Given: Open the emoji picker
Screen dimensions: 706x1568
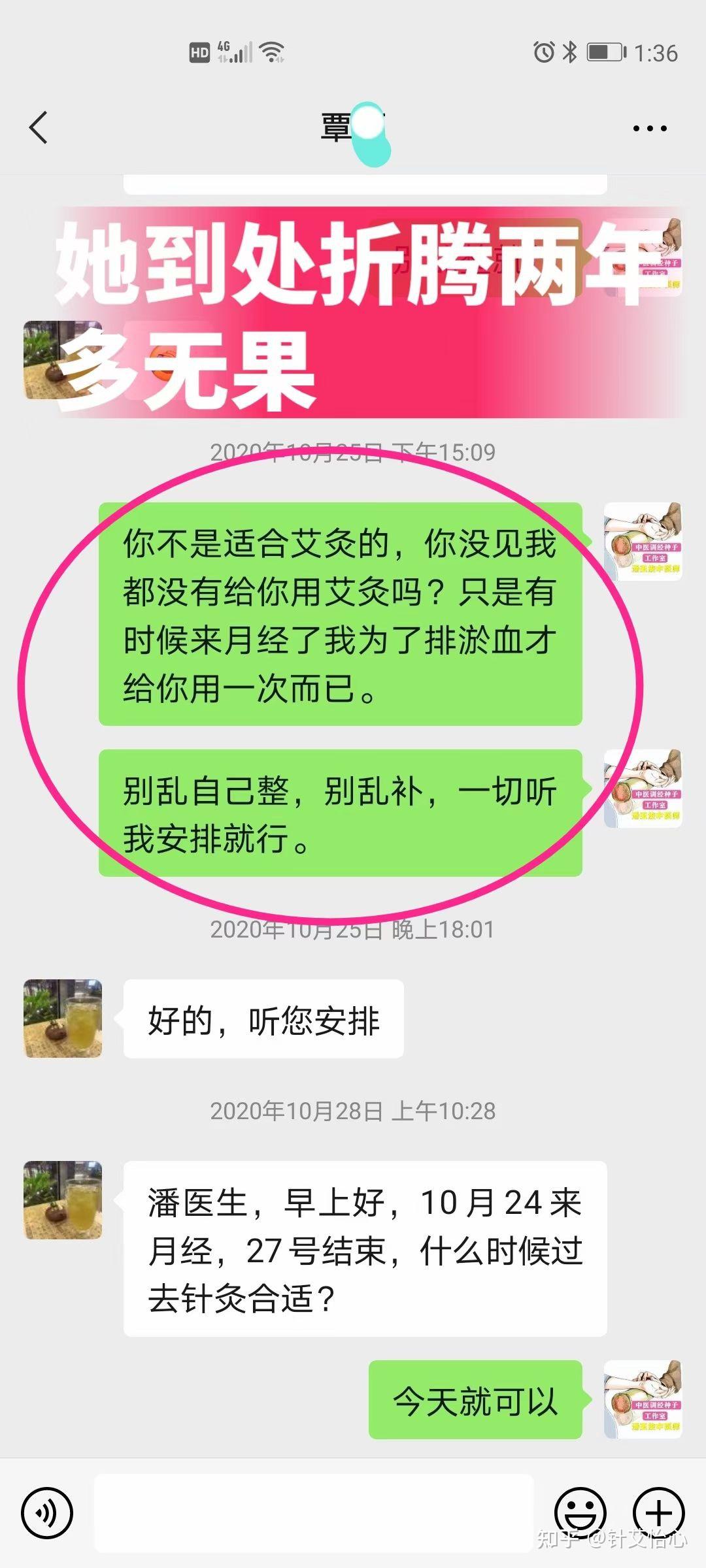Looking at the screenshot, I should click(580, 1512).
